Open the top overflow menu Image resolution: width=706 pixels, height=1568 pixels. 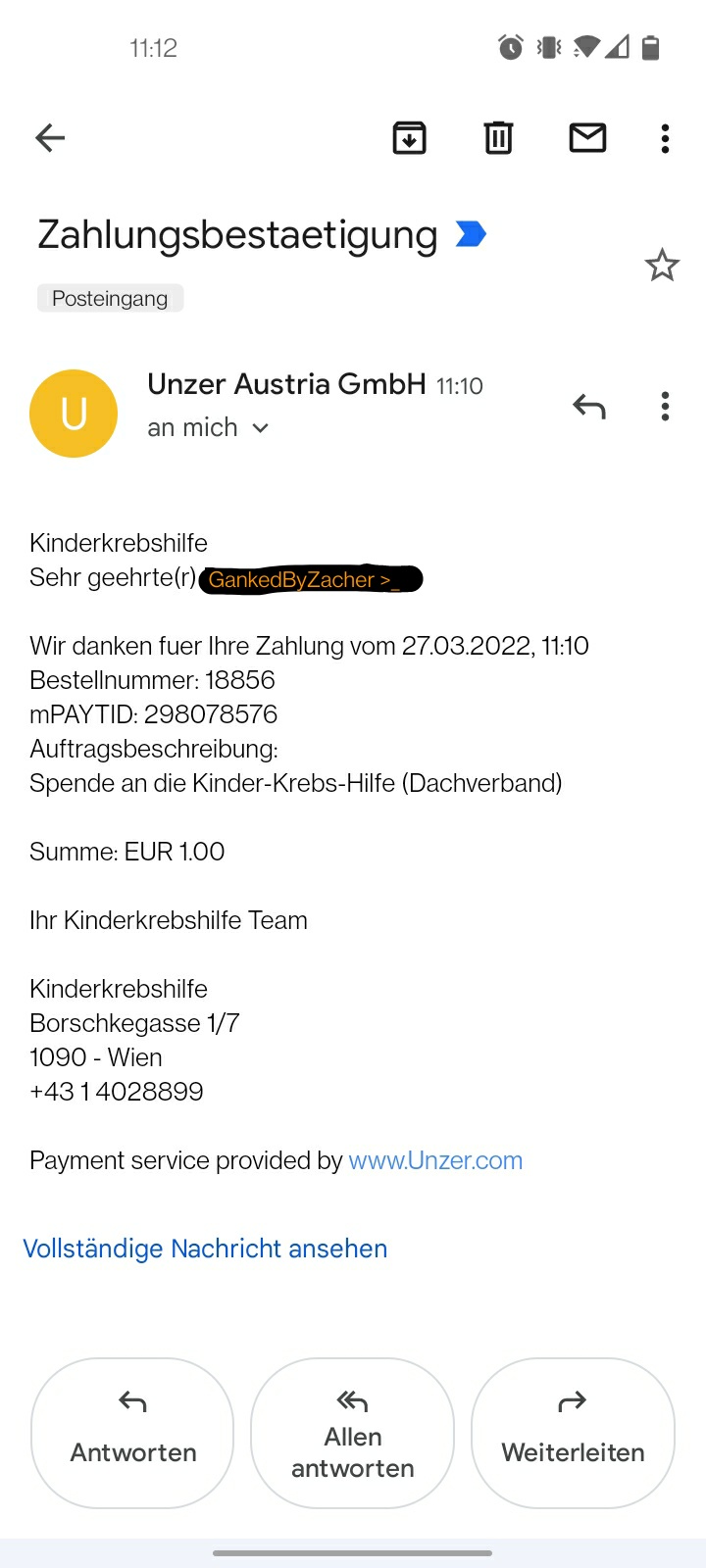click(x=665, y=138)
